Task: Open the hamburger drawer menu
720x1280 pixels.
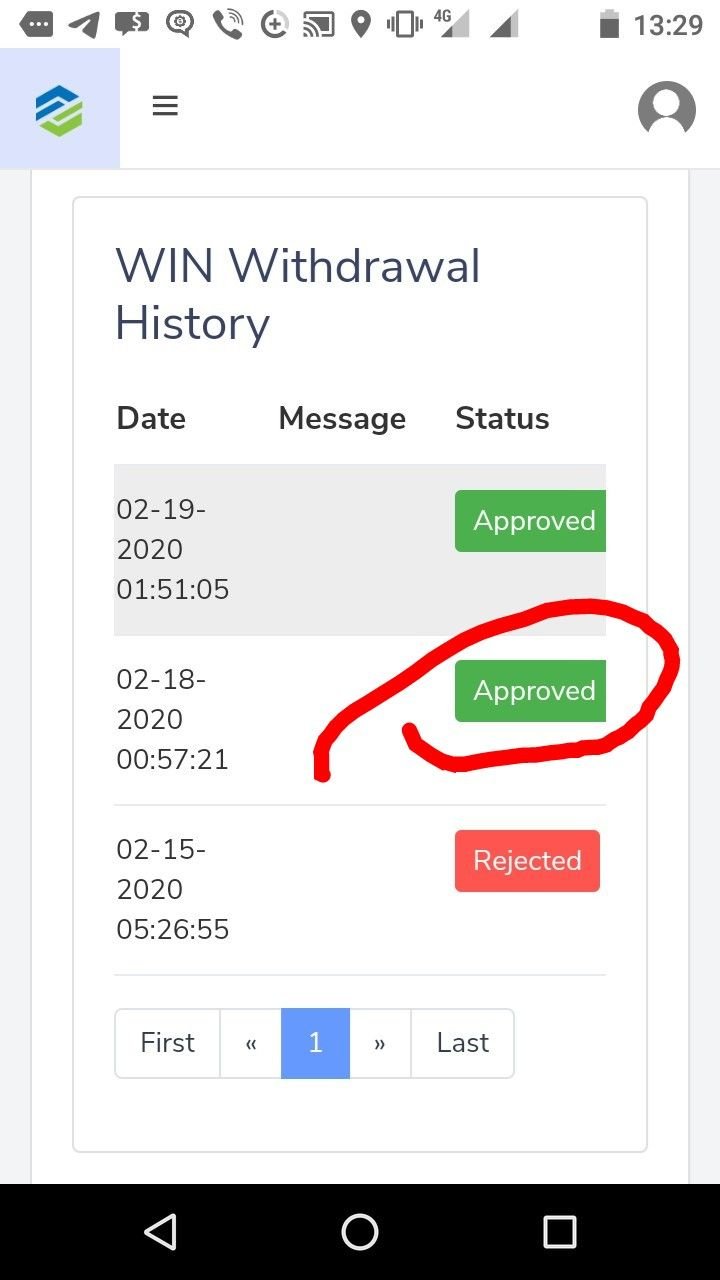Action: 165,106
